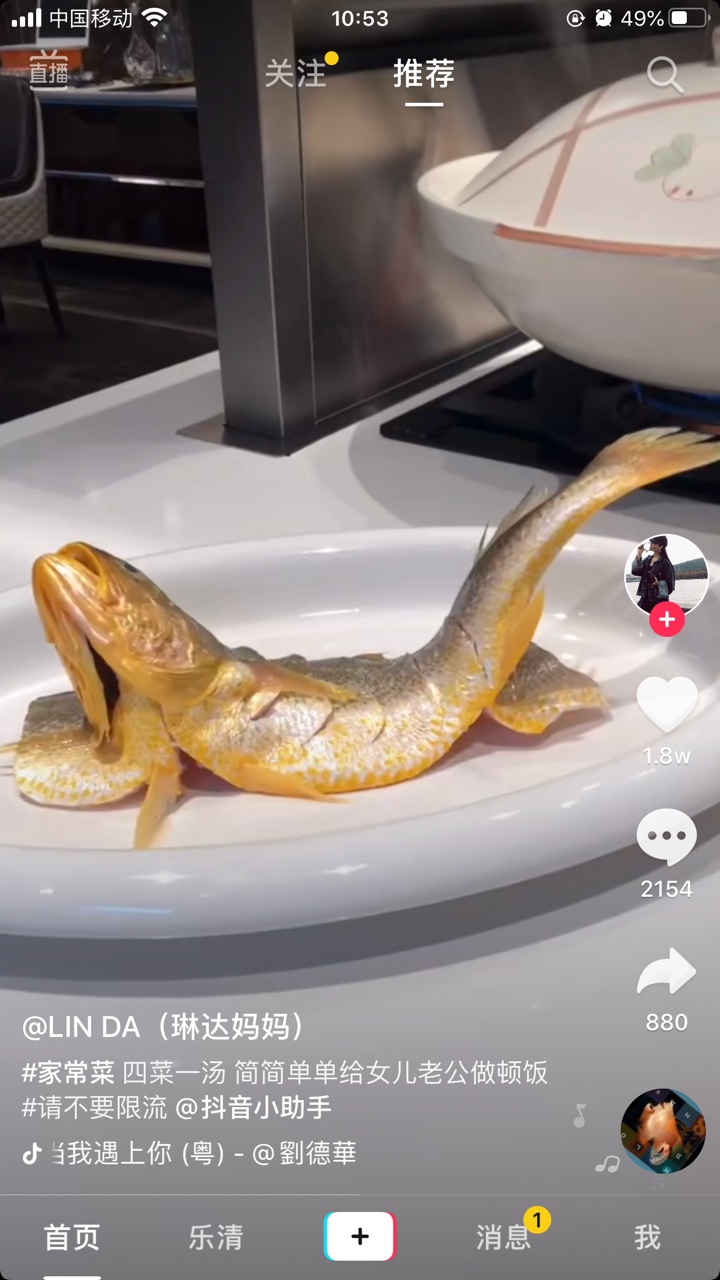Open the comments bubble
Viewport: 720px width, 1280px height.
pos(666,838)
